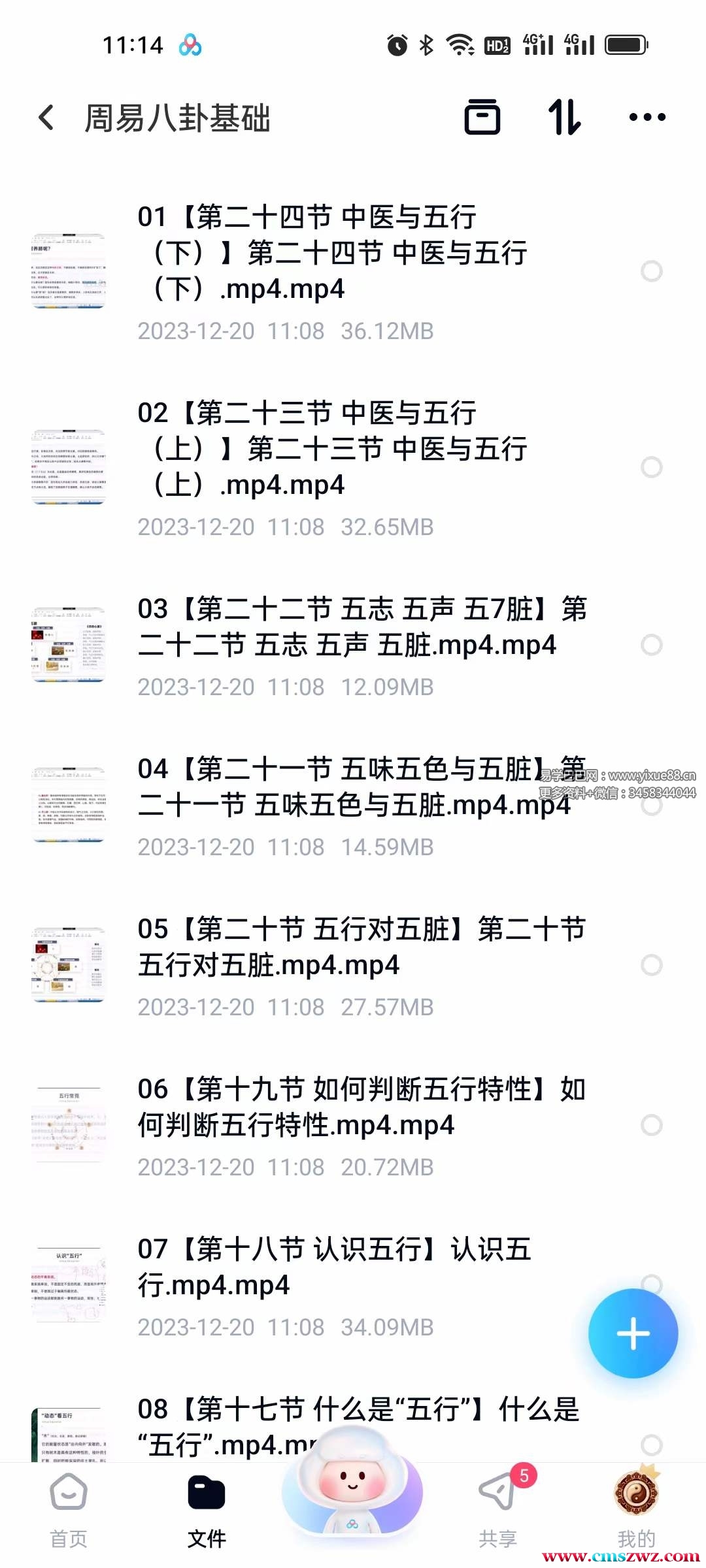This screenshot has width=706, height=1568.
Task: Open the sort order options
Action: [565, 118]
